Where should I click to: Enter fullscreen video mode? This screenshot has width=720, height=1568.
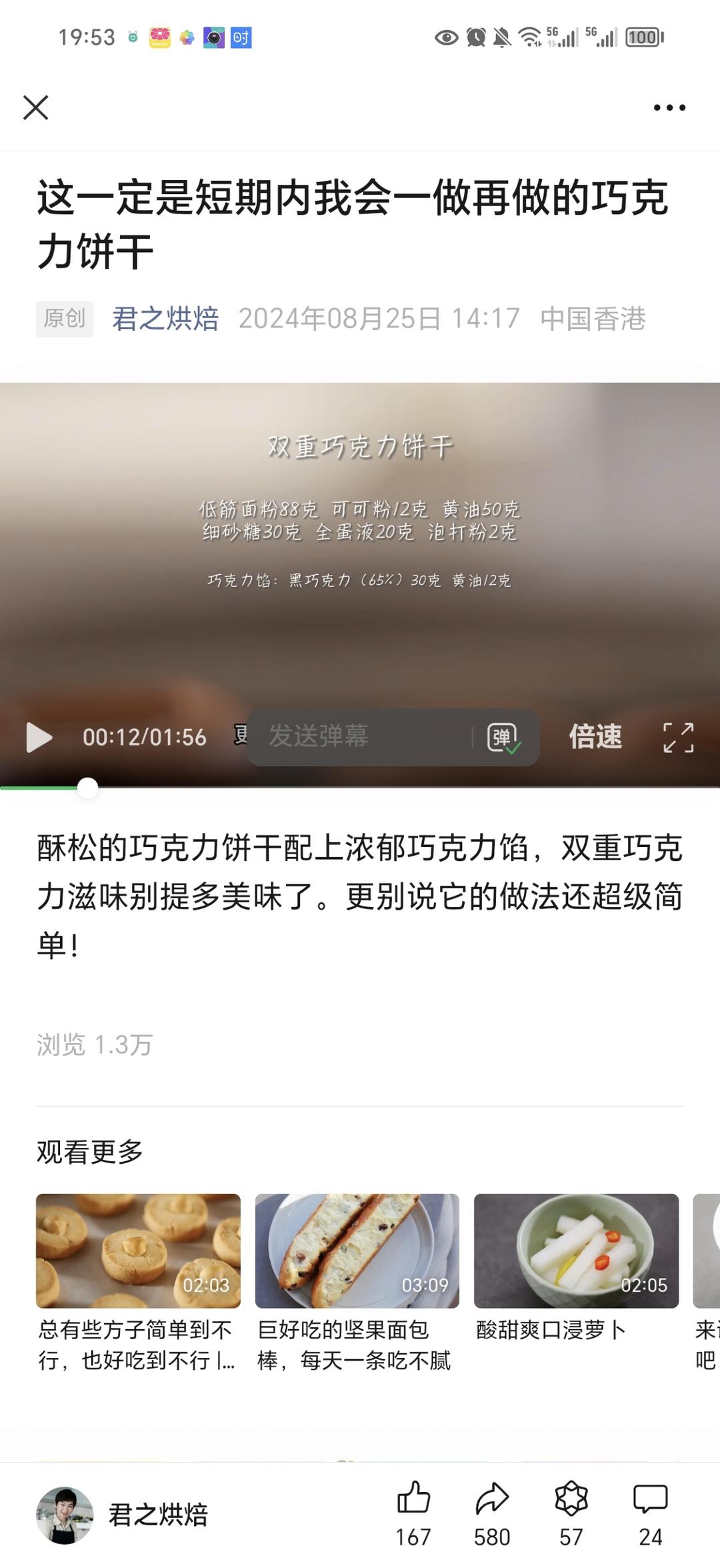tap(679, 738)
